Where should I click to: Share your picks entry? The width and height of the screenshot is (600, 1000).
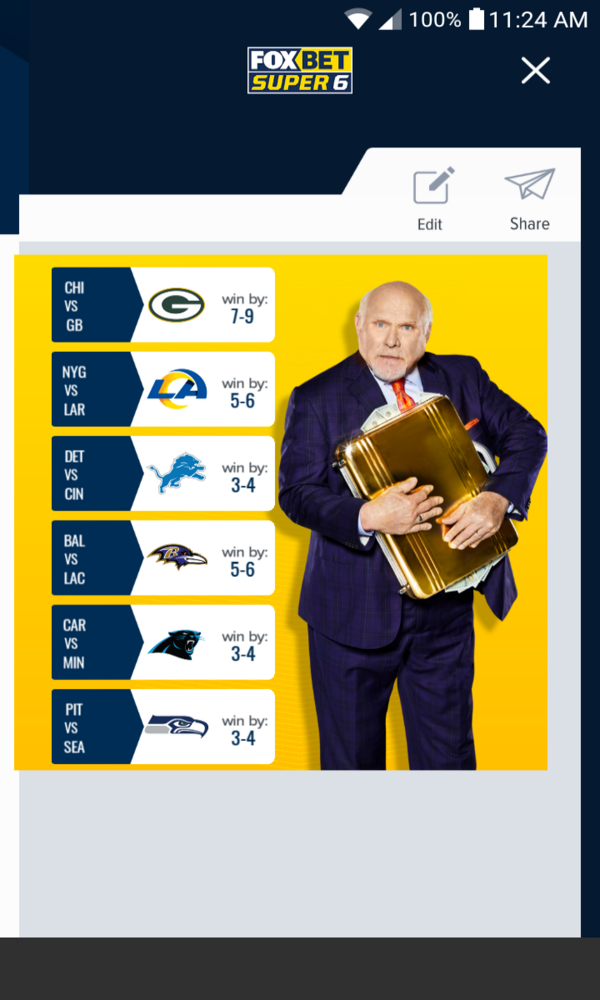(x=529, y=199)
